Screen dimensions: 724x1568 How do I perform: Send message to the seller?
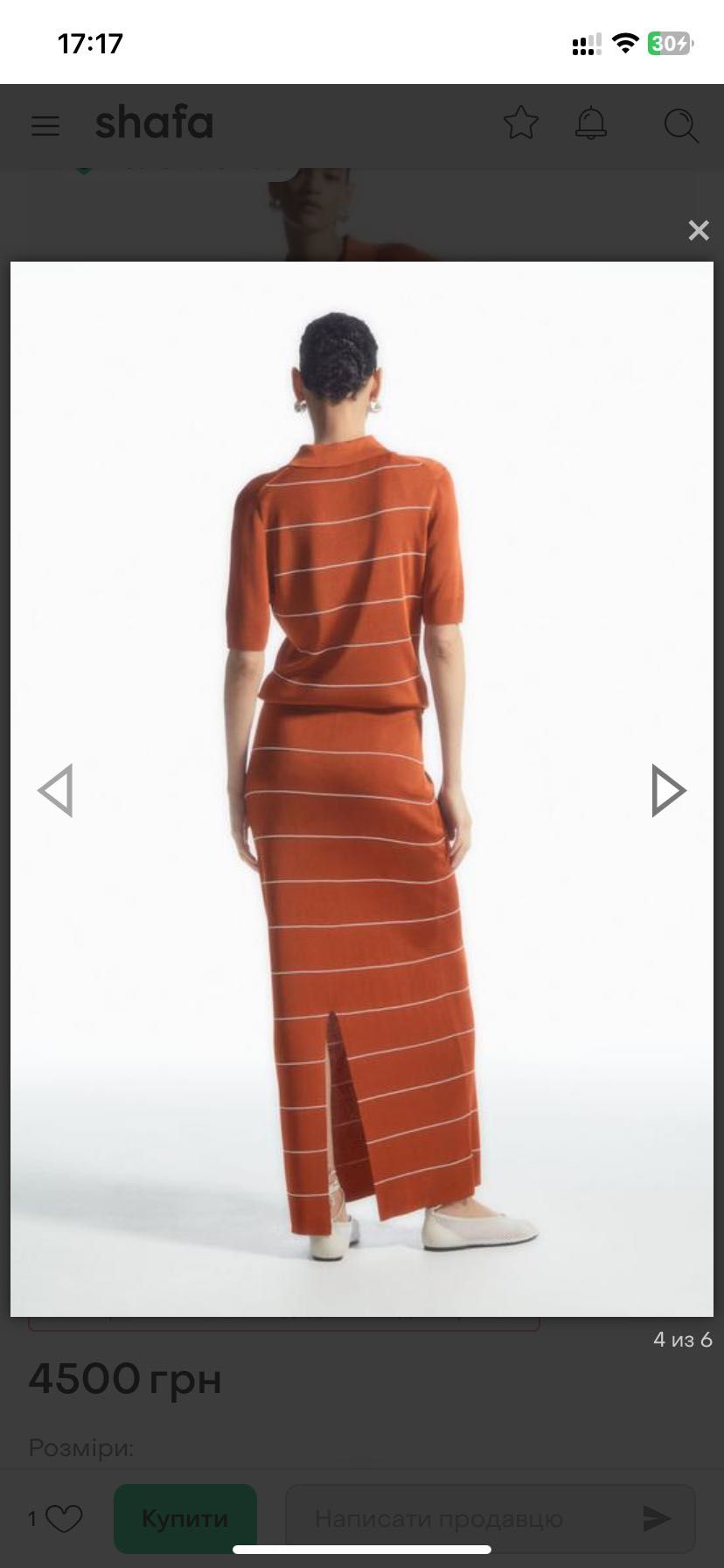point(657,1518)
